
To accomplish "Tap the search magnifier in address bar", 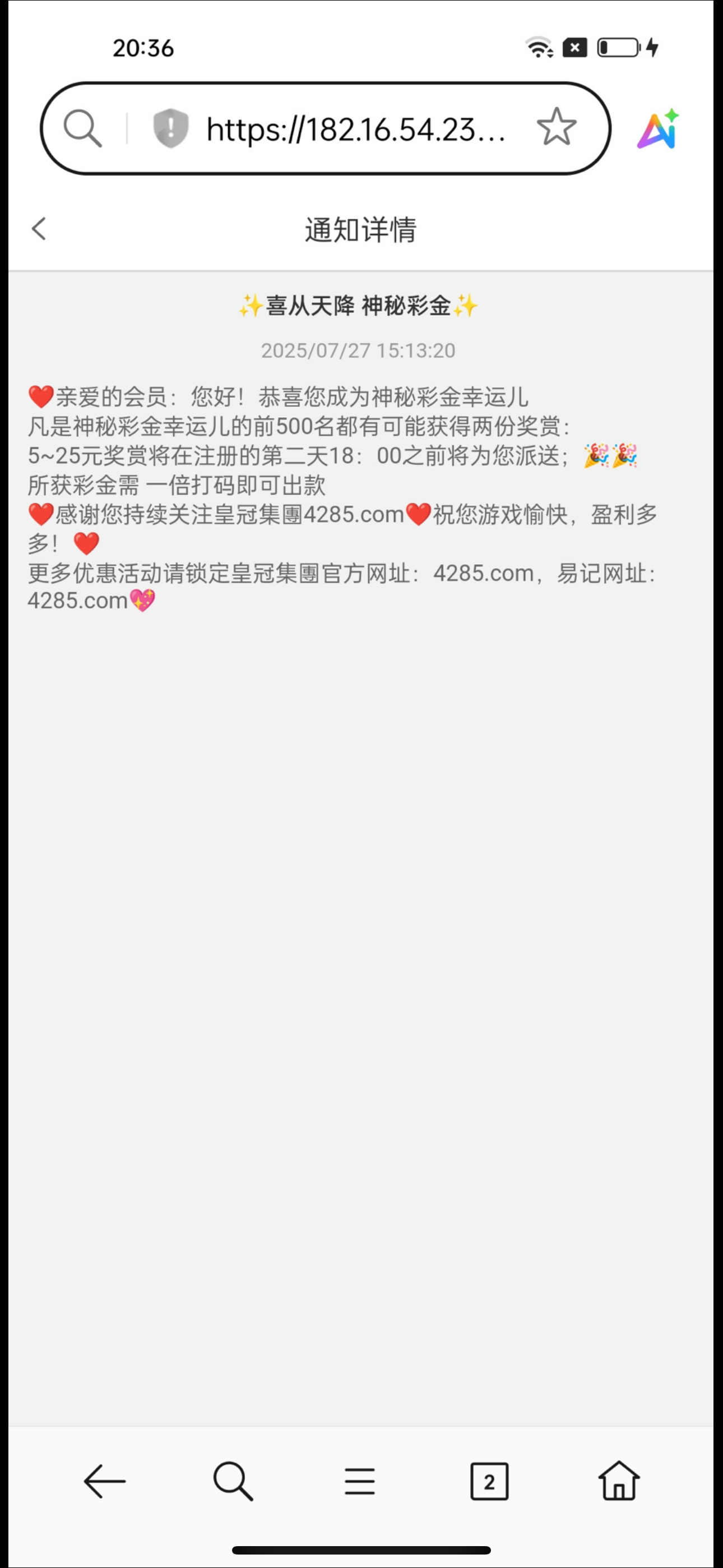I will point(83,128).
